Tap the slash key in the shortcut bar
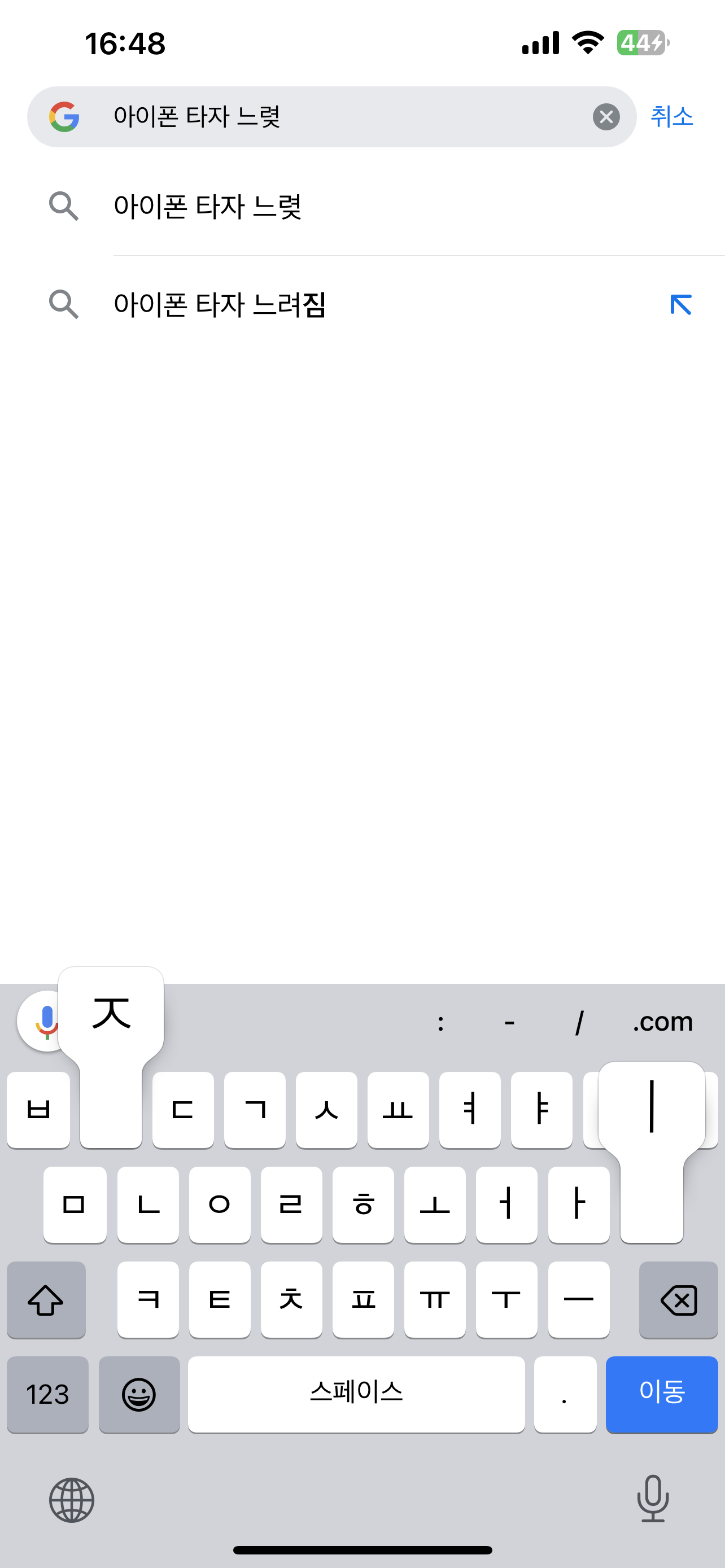Viewport: 725px width, 1568px height. (579, 1022)
